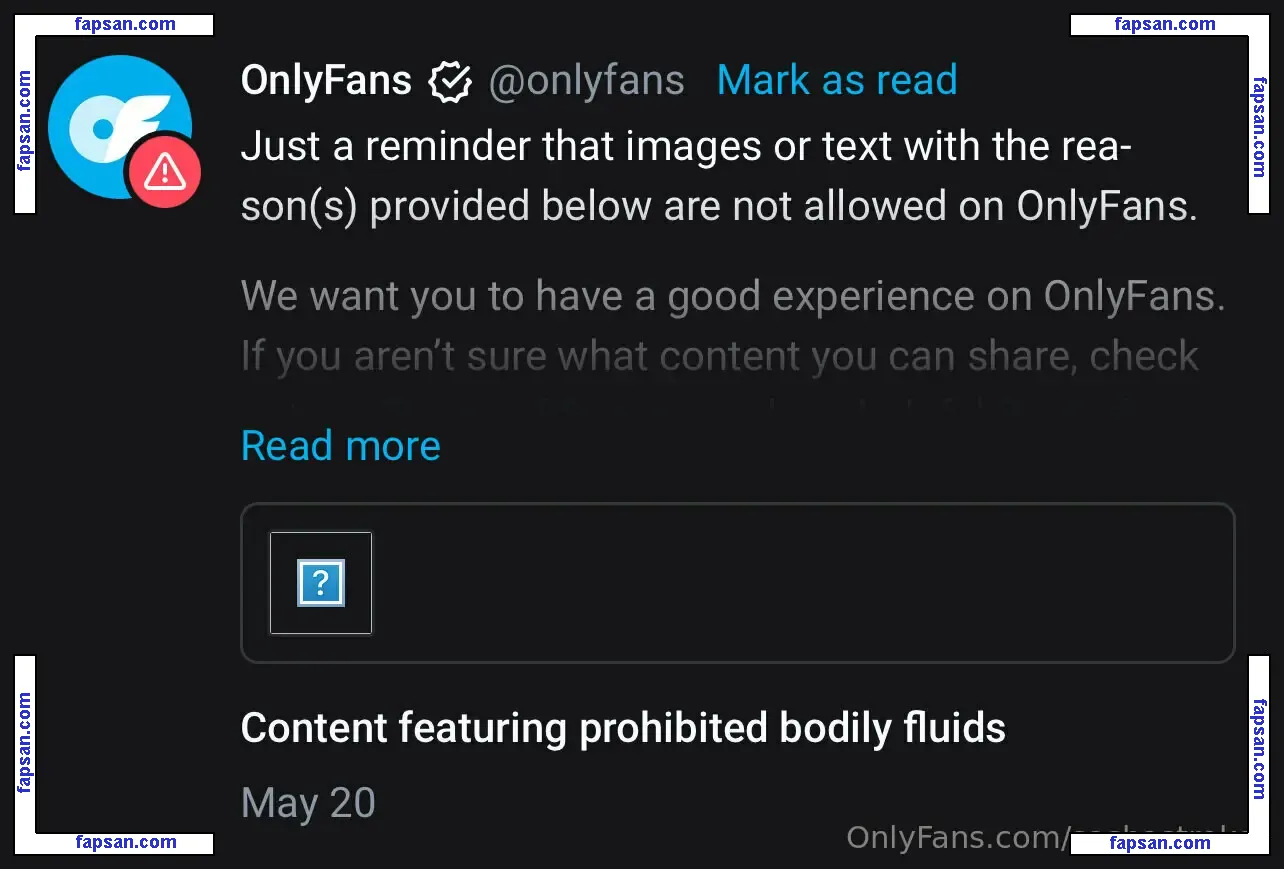Open the OnlyFans profile avatar
Image resolution: width=1284 pixels, height=869 pixels.
(x=120, y=127)
